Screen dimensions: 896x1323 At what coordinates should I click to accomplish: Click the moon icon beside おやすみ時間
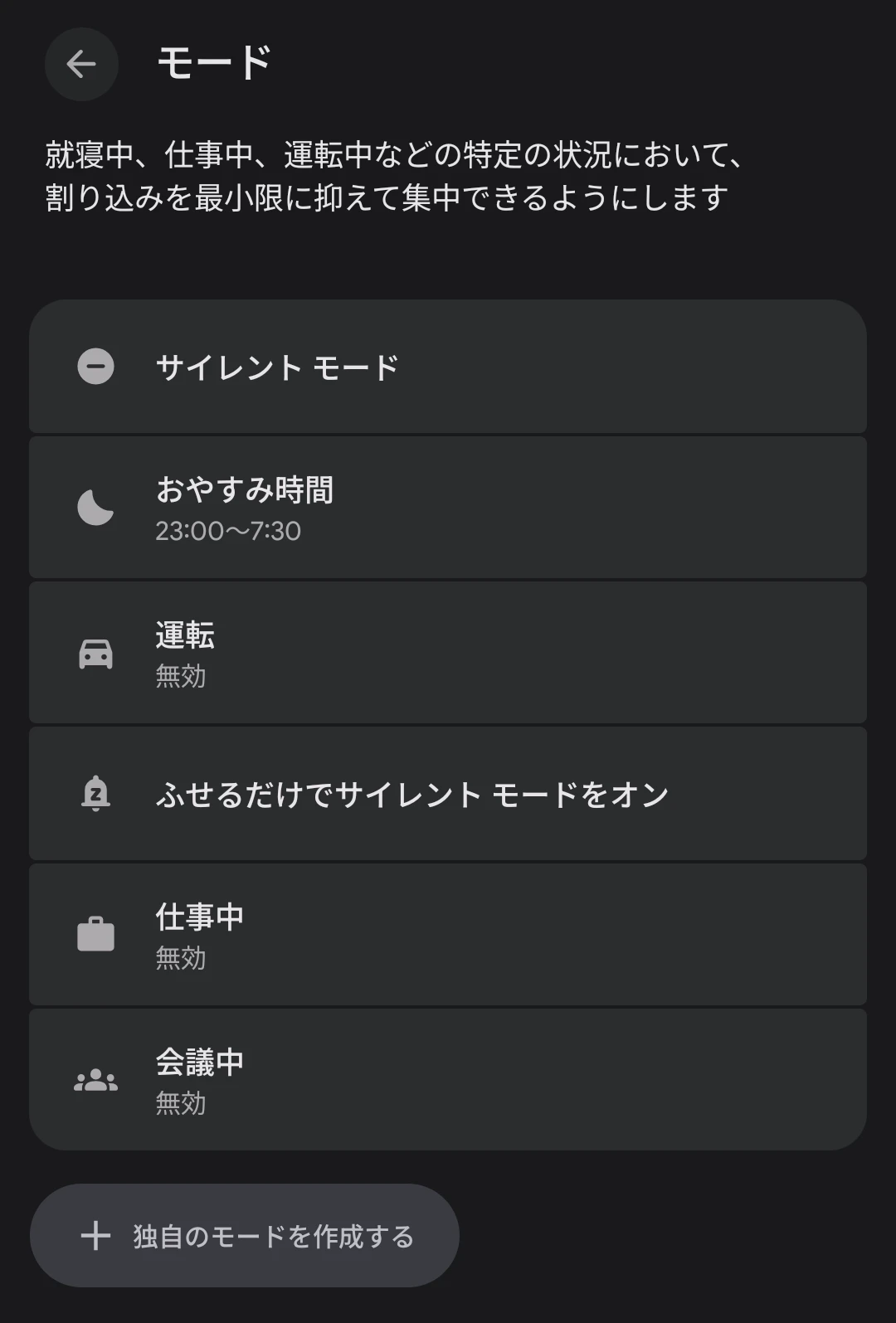tap(95, 507)
